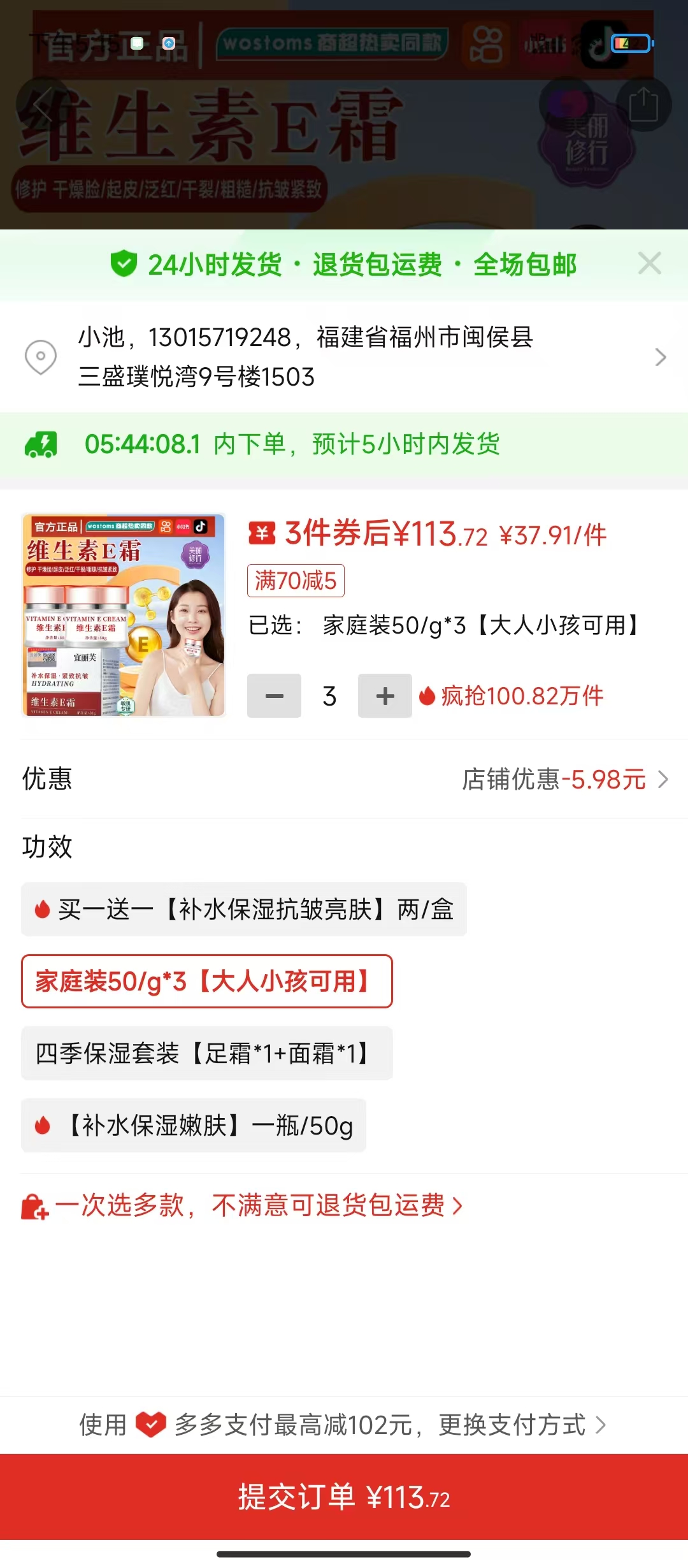The image size is (688, 1568).
Task: Open 店铺优惠 discount details
Action: [x=564, y=780]
